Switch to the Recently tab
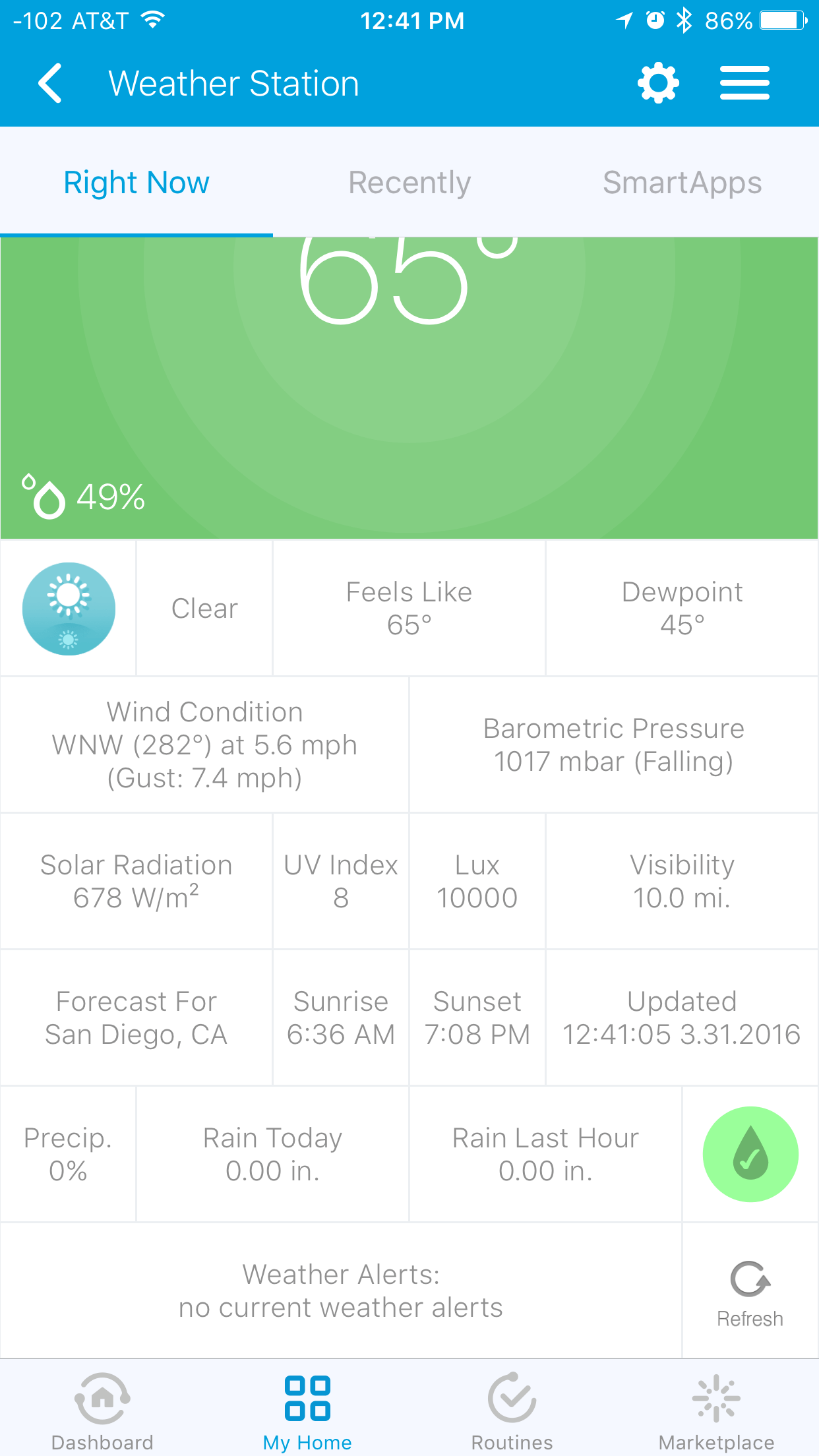 (x=409, y=183)
